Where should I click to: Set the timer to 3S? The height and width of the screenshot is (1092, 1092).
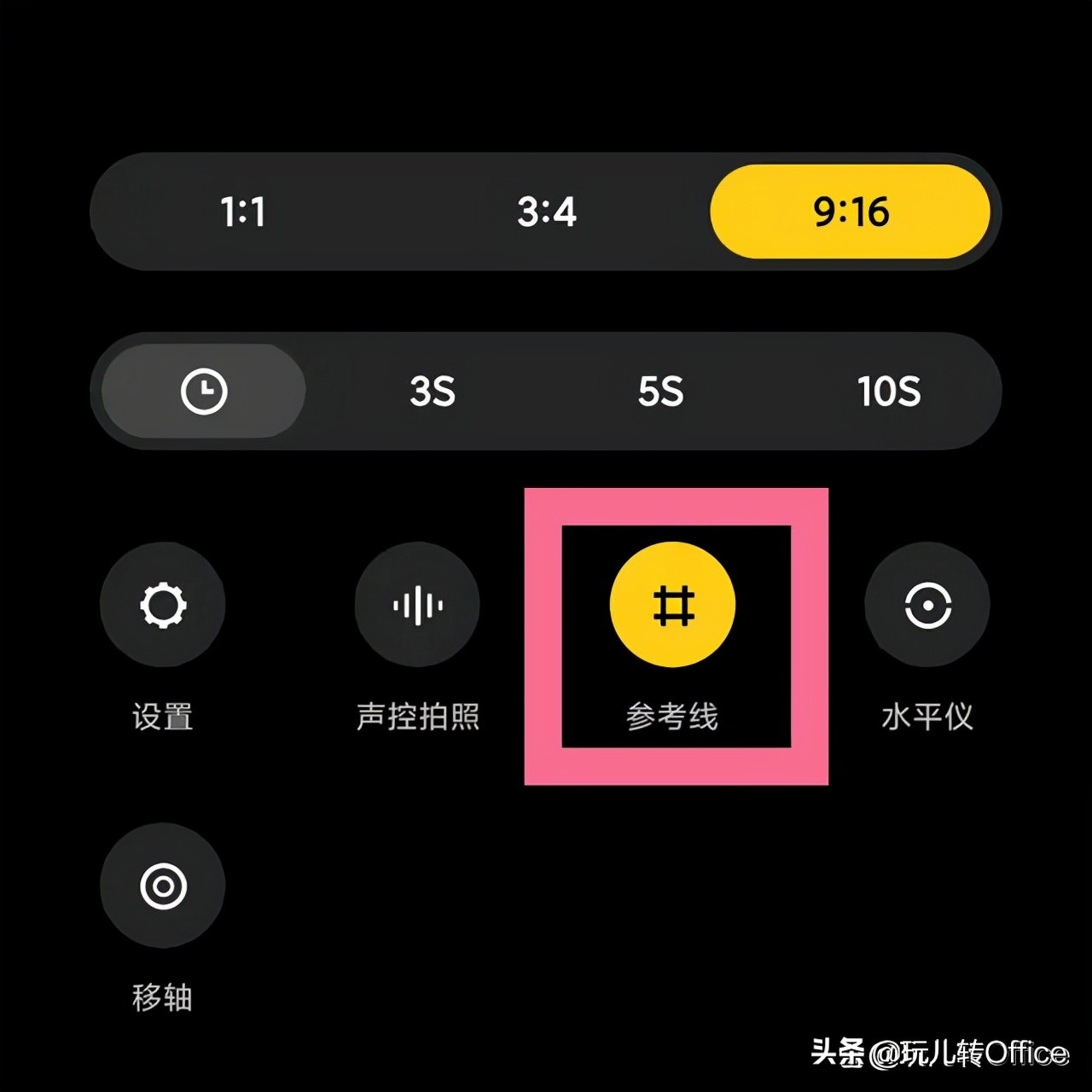433,392
